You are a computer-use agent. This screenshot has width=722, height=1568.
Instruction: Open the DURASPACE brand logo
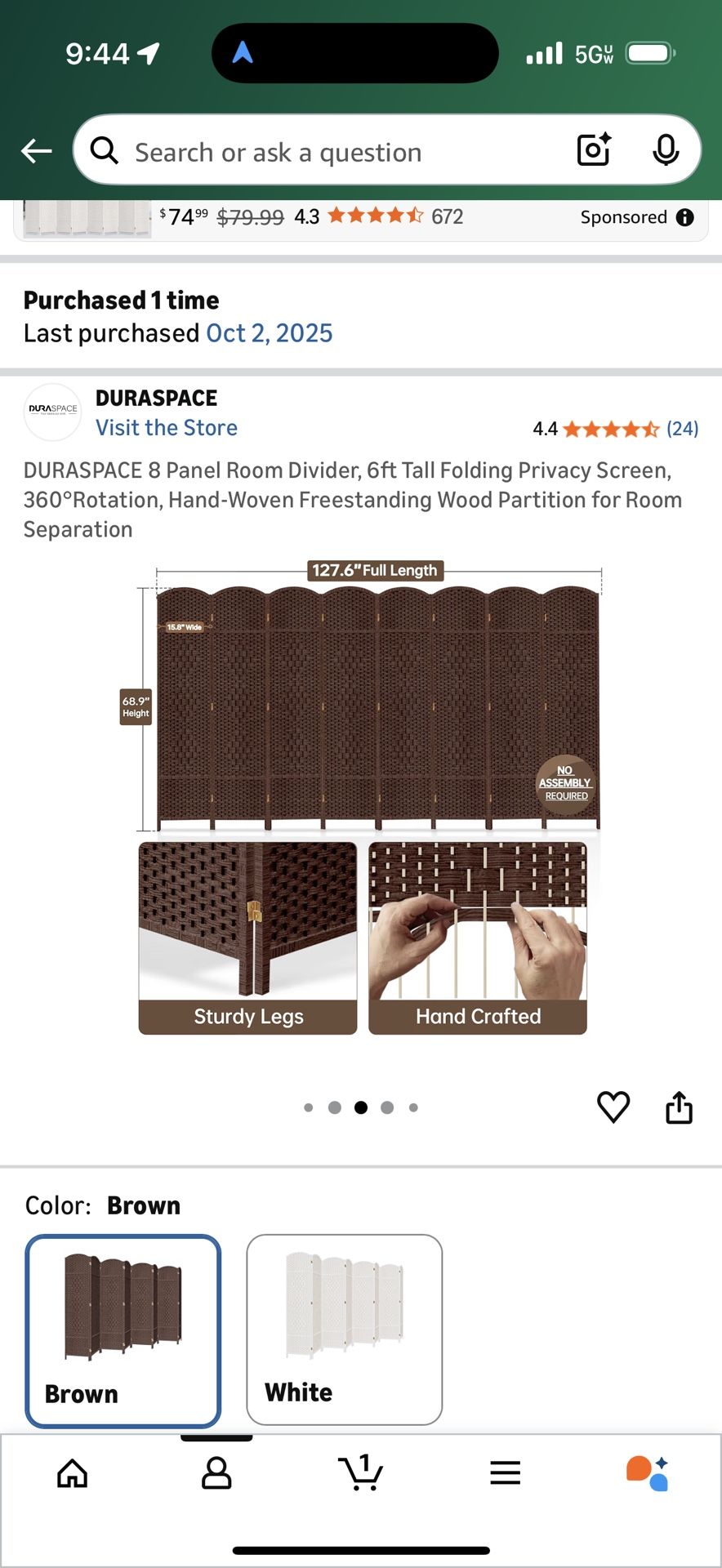coord(52,412)
